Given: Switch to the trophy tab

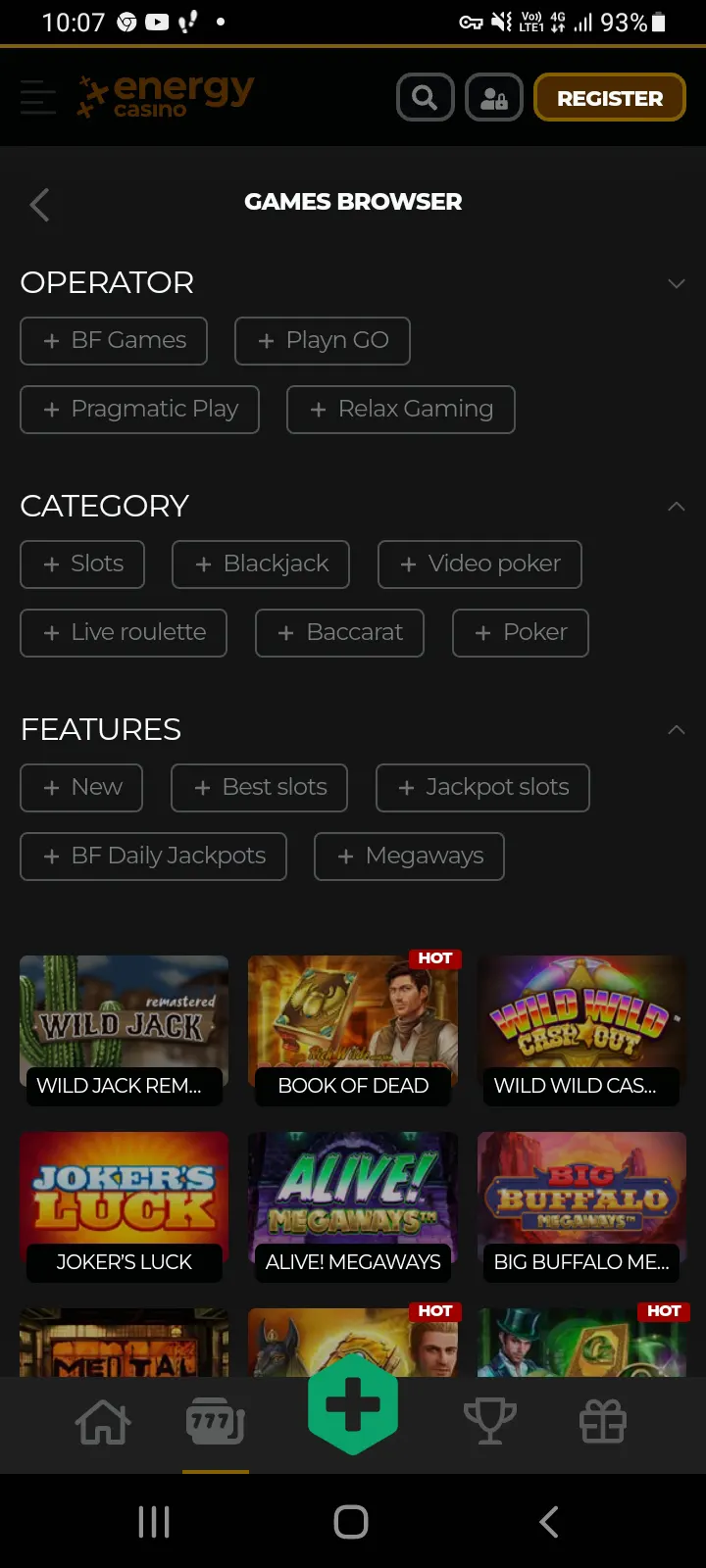Looking at the screenshot, I should [x=489, y=1421].
